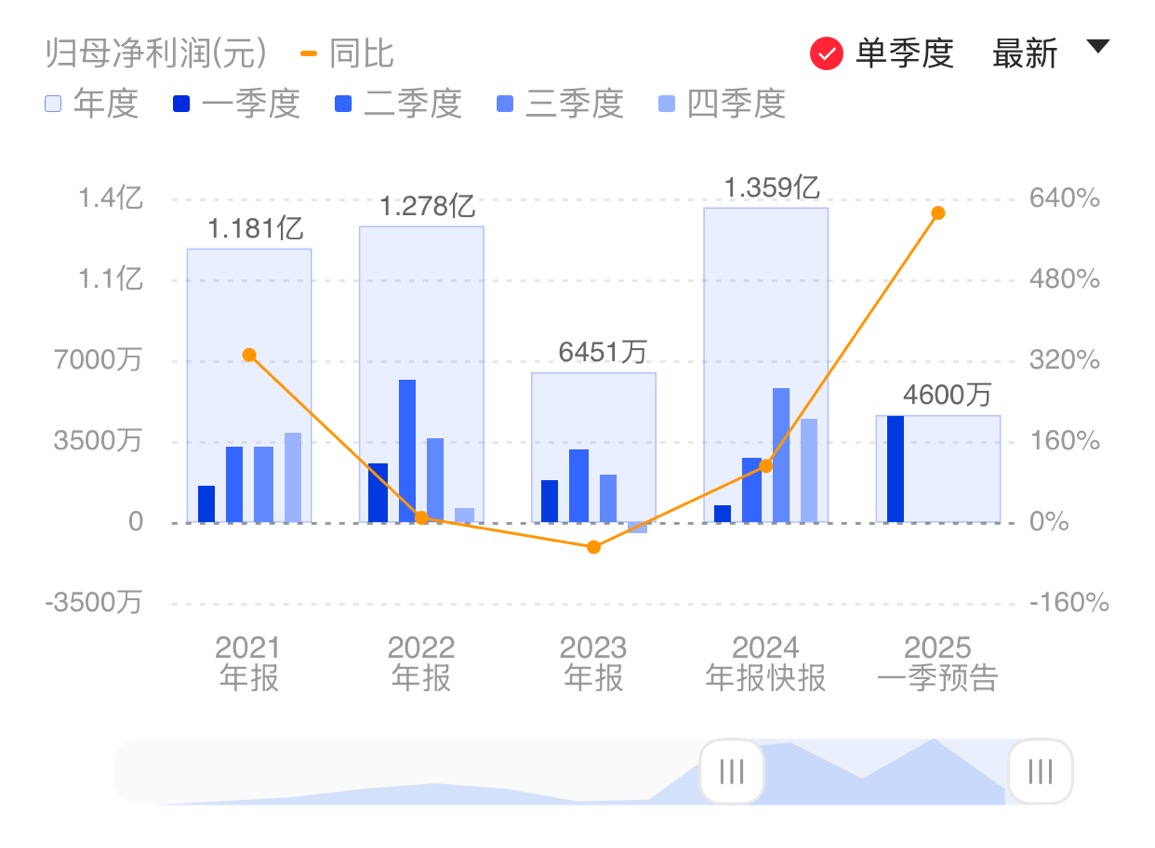The image size is (1155, 848).
Task: Toggle the 一季度 legend series
Action: click(x=236, y=103)
